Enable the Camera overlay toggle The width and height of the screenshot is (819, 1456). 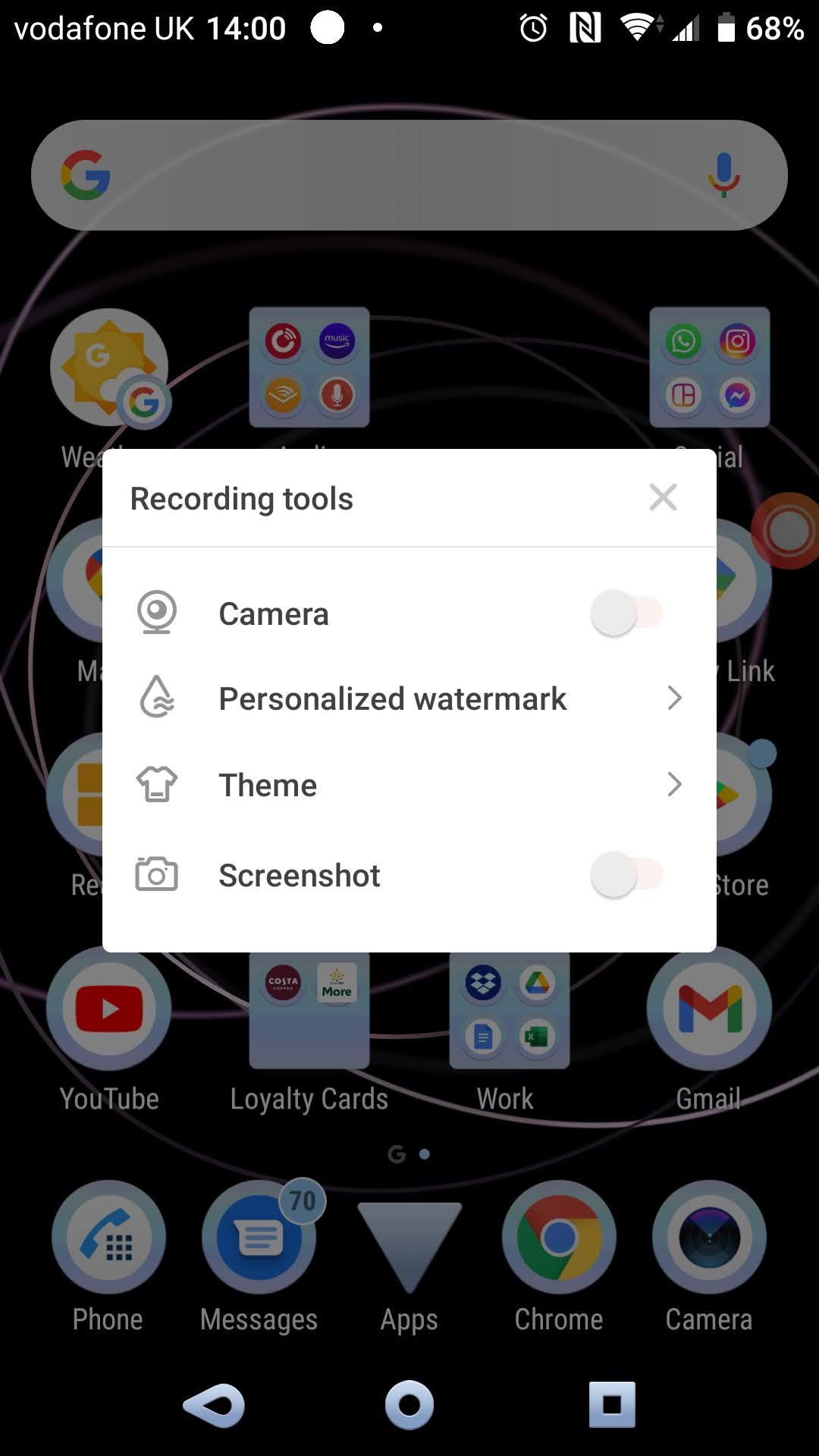pyautogui.click(x=625, y=613)
